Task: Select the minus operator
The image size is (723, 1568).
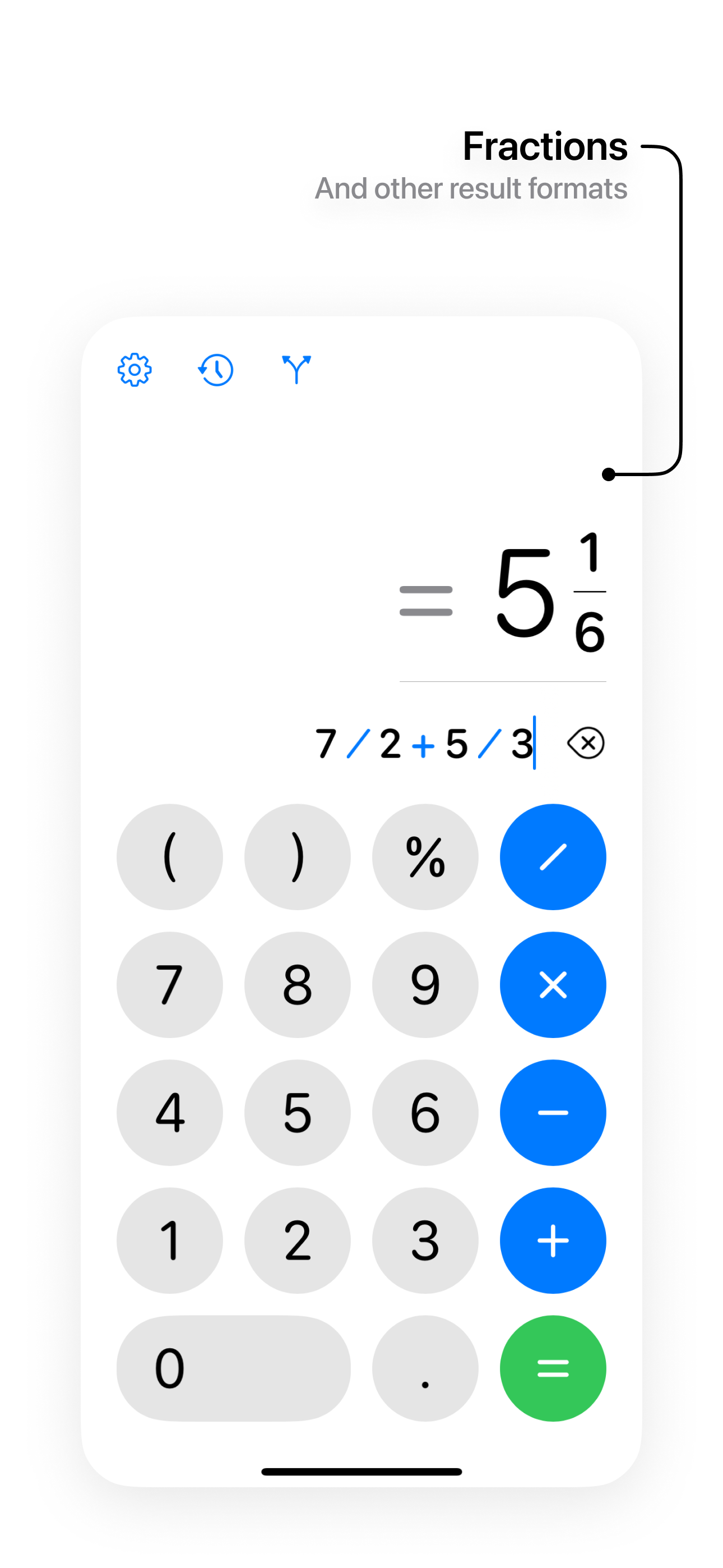Action: pyautogui.click(x=553, y=1113)
